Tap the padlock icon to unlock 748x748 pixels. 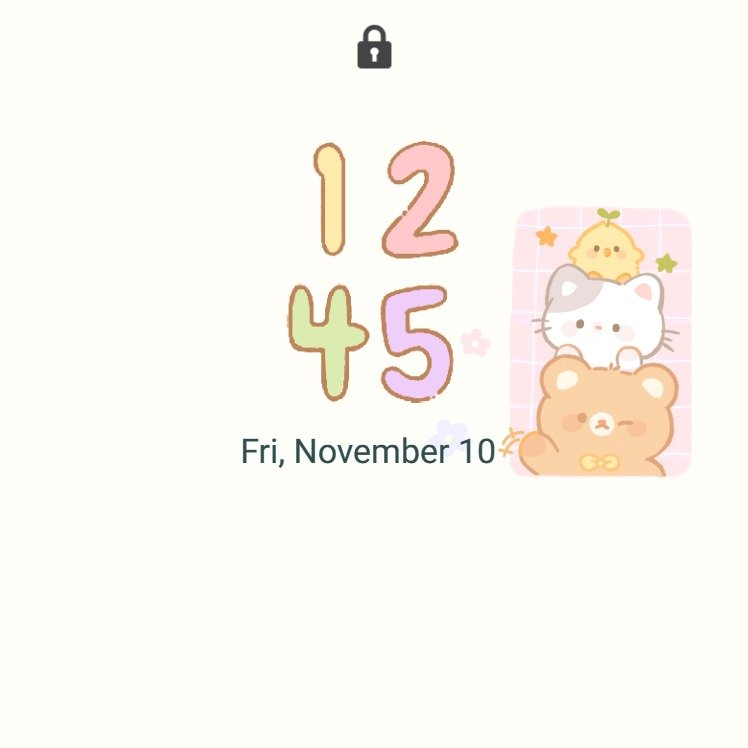[374, 49]
